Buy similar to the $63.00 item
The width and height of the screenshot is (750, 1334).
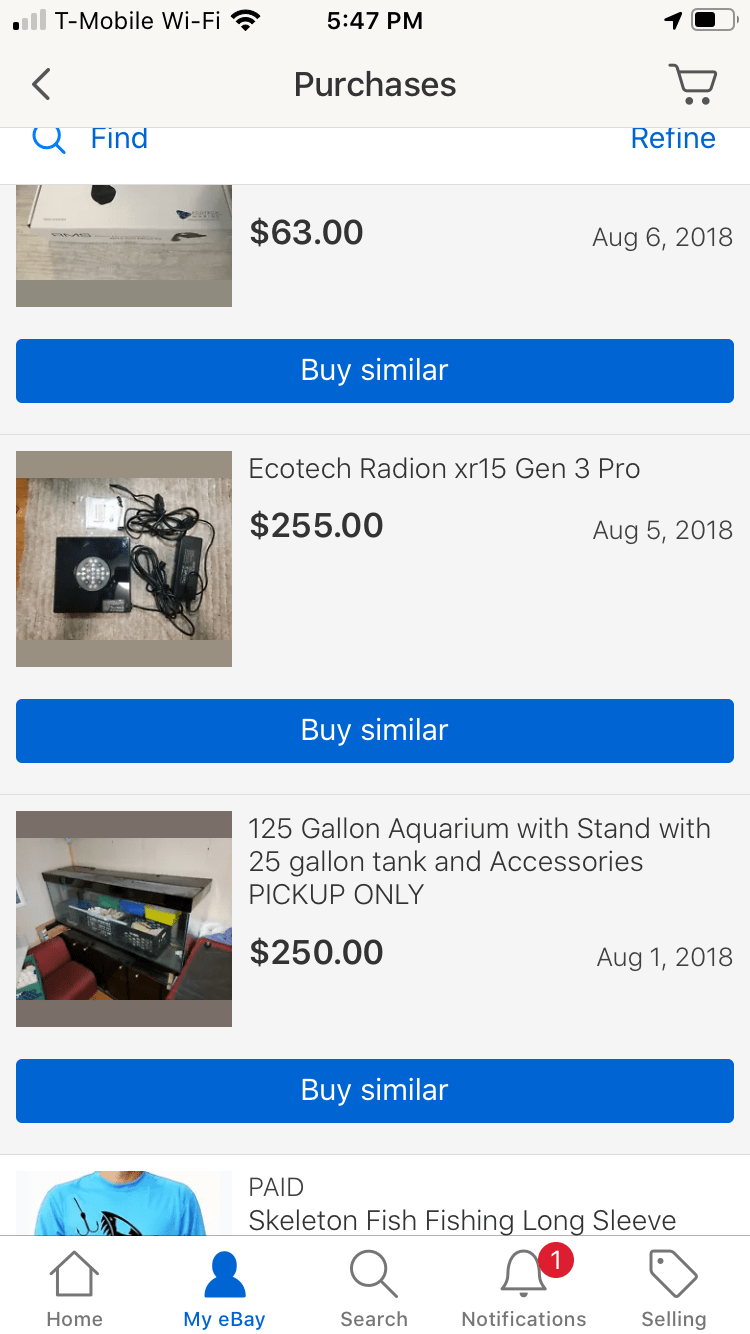[375, 370]
